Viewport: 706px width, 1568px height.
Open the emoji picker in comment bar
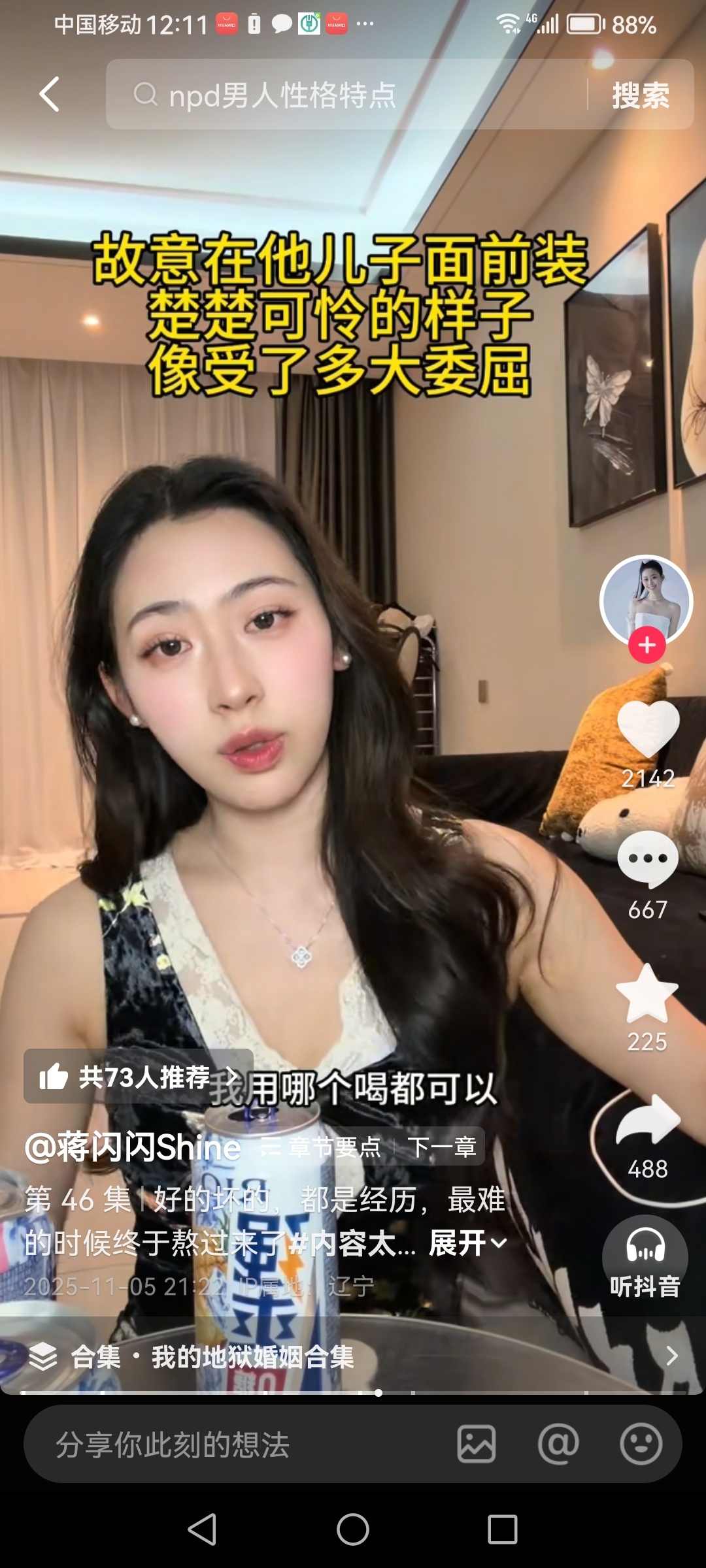pyautogui.click(x=641, y=1445)
